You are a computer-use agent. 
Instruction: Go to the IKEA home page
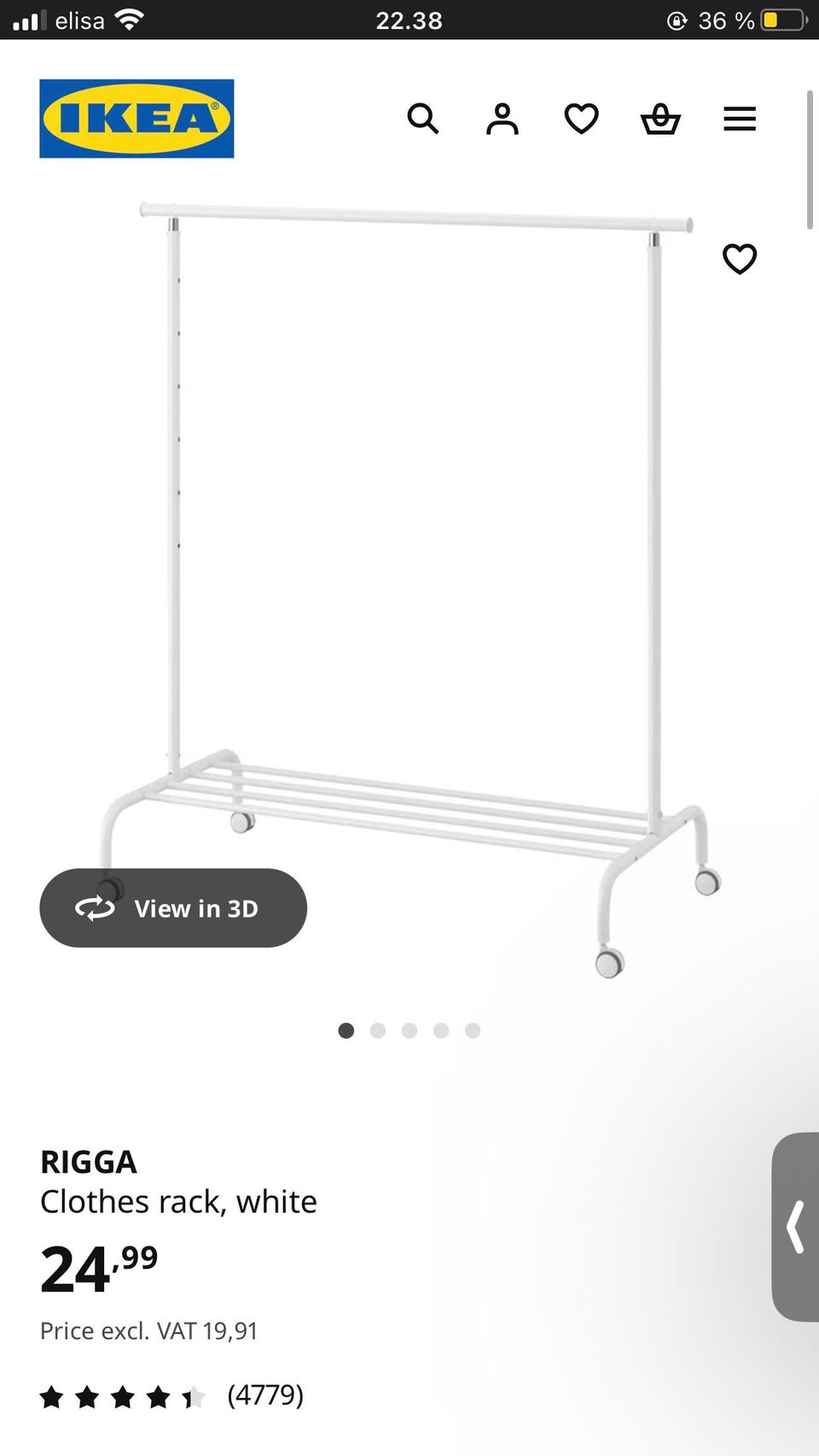136,119
